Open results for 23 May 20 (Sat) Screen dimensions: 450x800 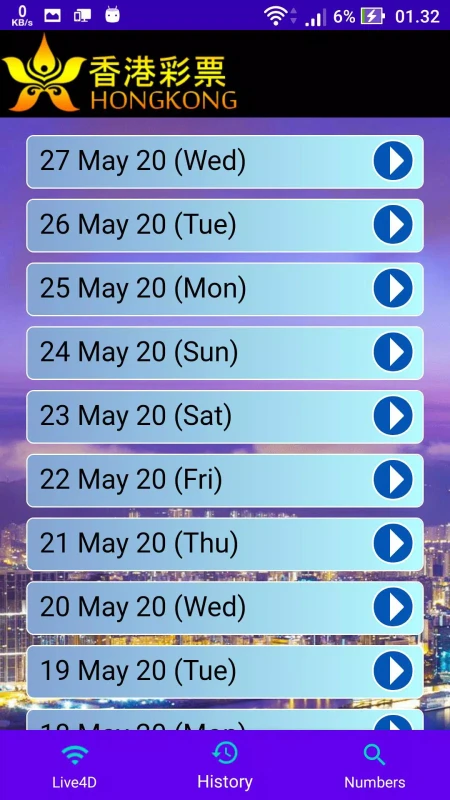(x=225, y=417)
